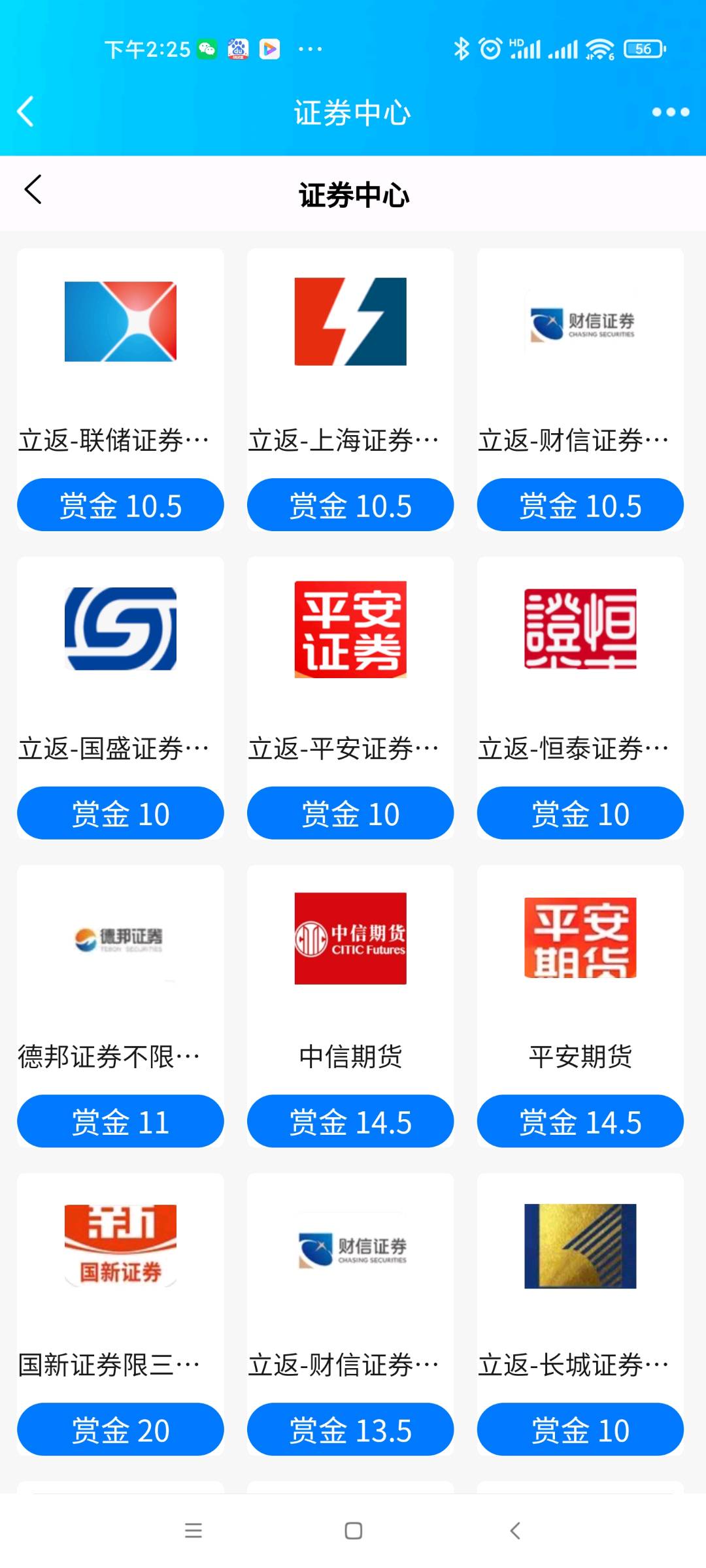706x1568 pixels.
Task: Claim 赏金 10 for 长城证券
Action: 580,1430
